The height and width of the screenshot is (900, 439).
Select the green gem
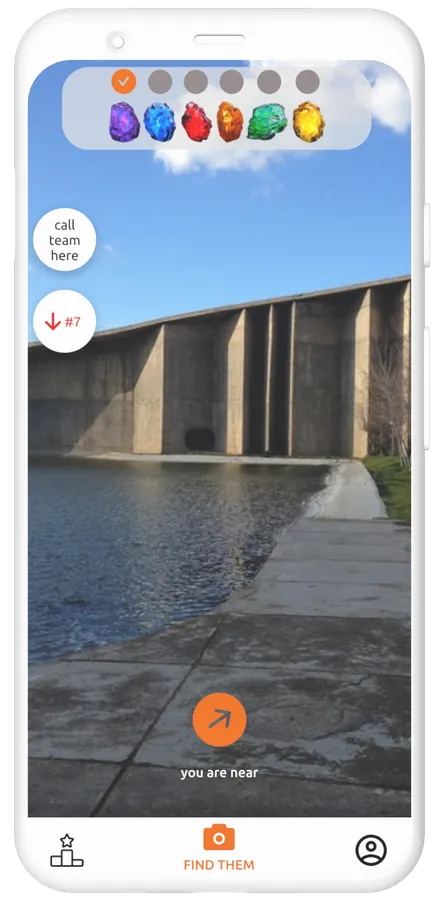(267, 122)
